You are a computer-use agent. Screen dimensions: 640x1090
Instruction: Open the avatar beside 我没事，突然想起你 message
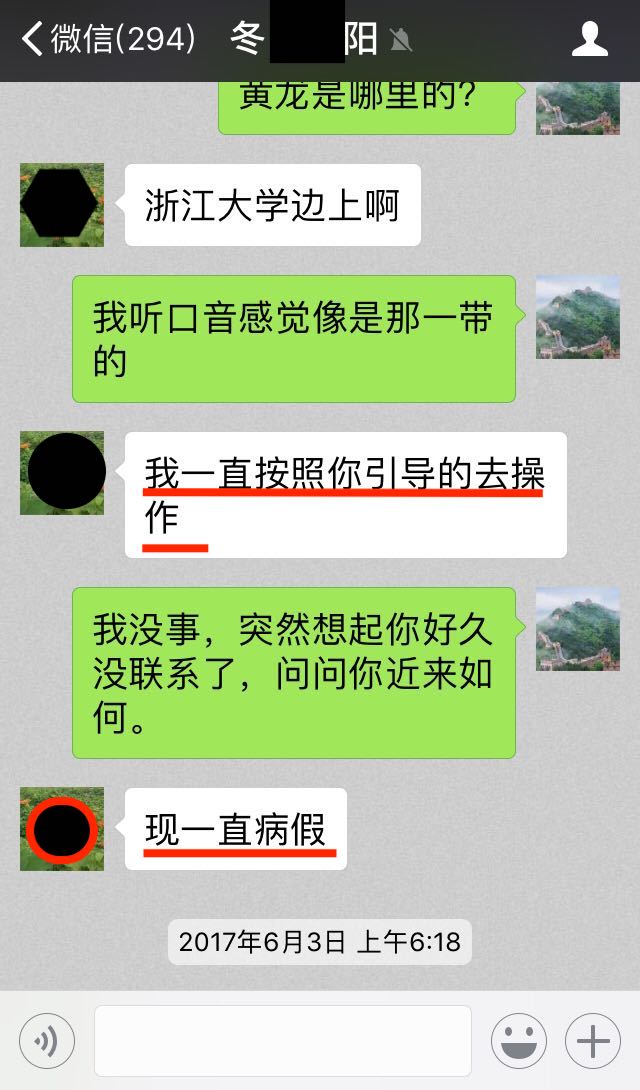(577, 629)
